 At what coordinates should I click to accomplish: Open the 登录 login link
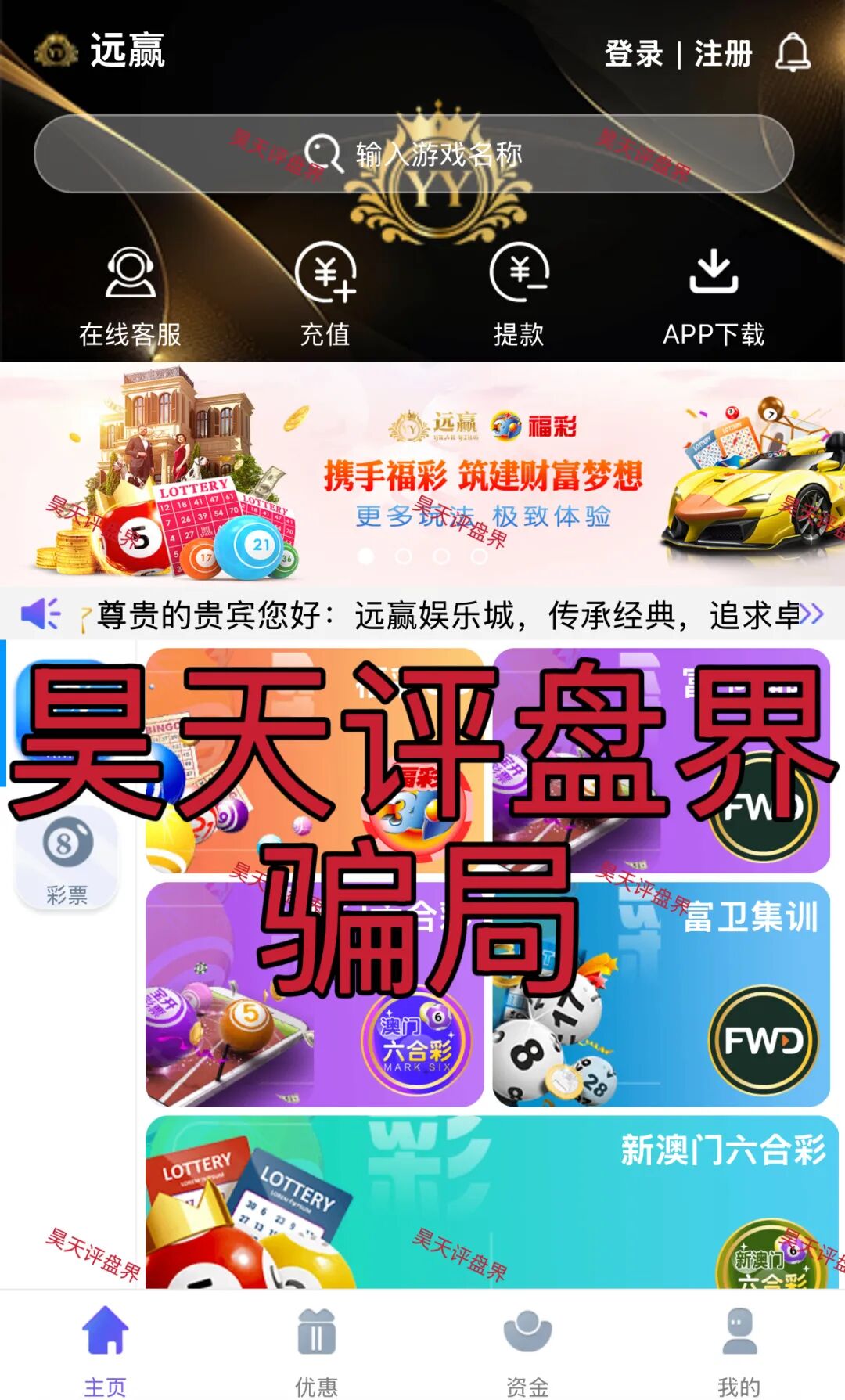click(x=633, y=54)
